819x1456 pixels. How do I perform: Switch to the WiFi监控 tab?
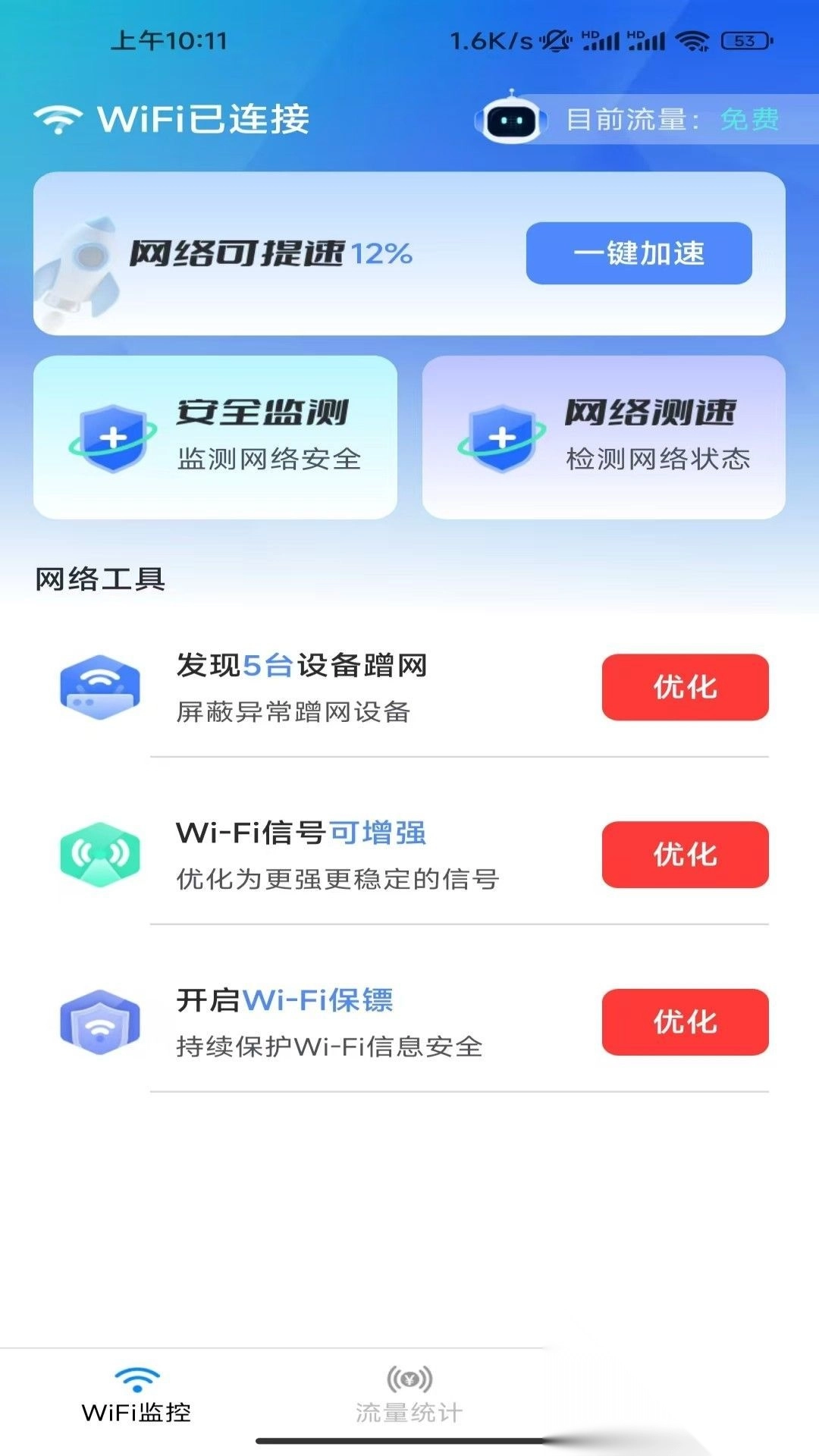pyautogui.click(x=135, y=1399)
